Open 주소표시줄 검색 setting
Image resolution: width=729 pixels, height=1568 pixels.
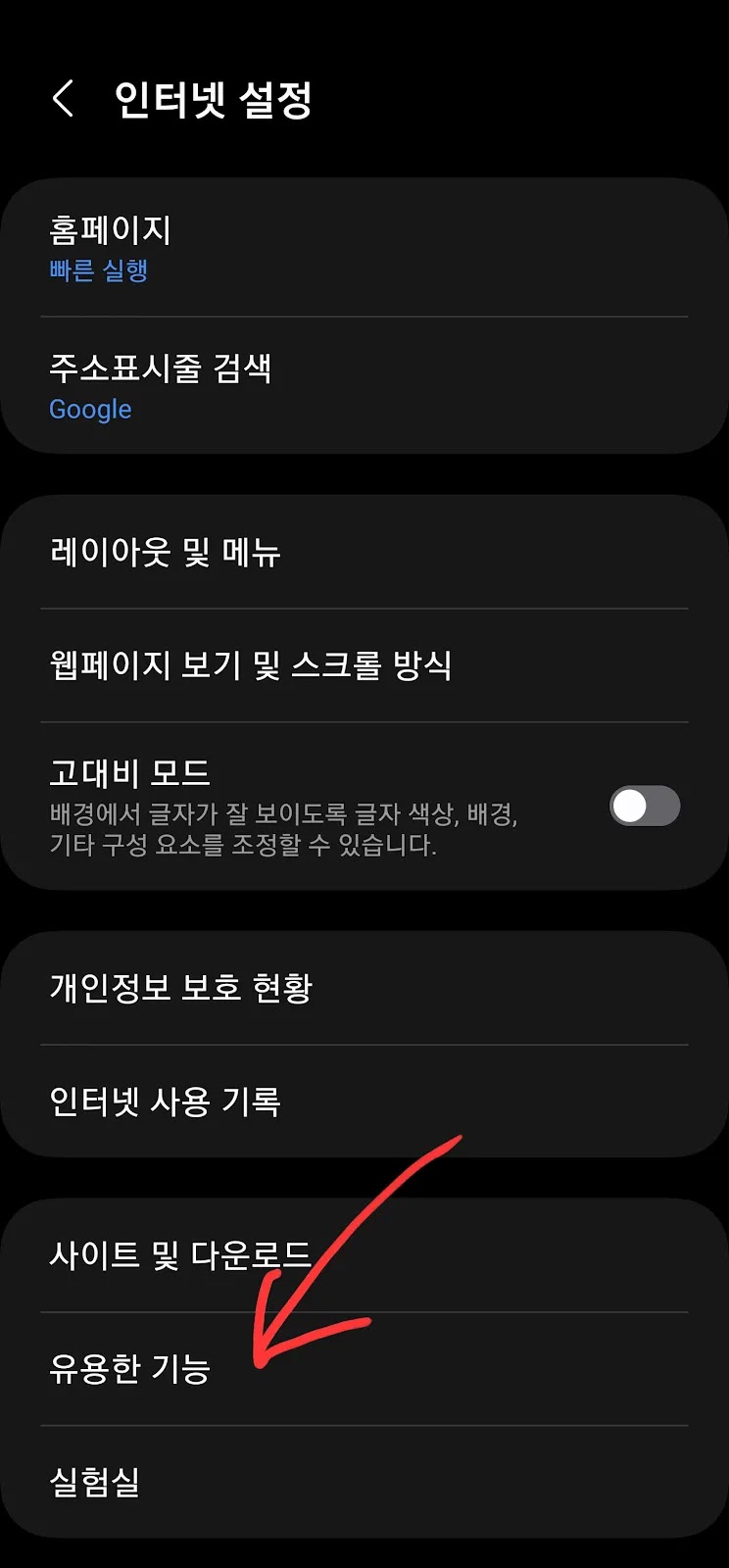click(364, 386)
